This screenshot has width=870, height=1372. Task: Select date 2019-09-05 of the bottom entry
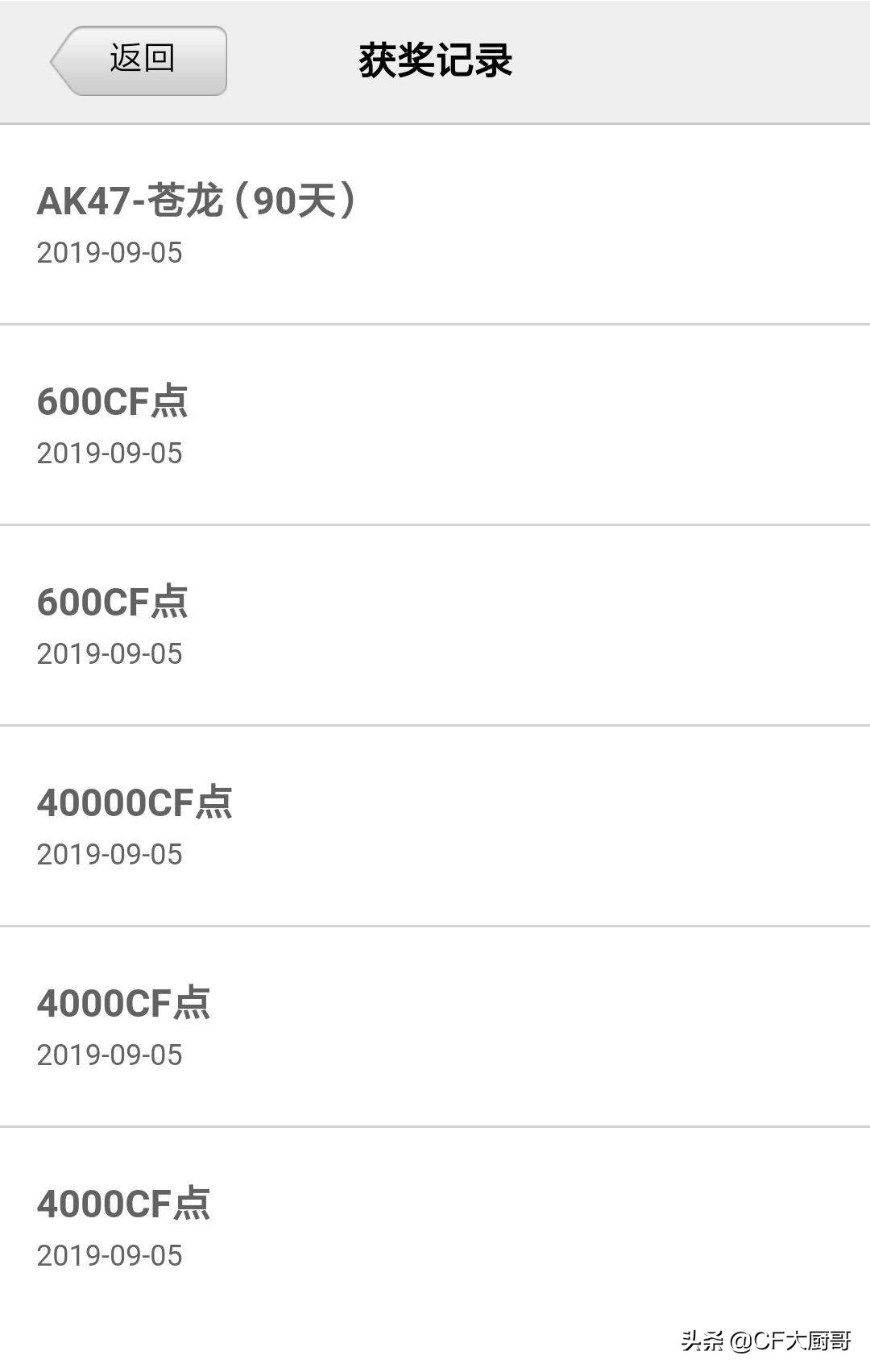[110, 1254]
